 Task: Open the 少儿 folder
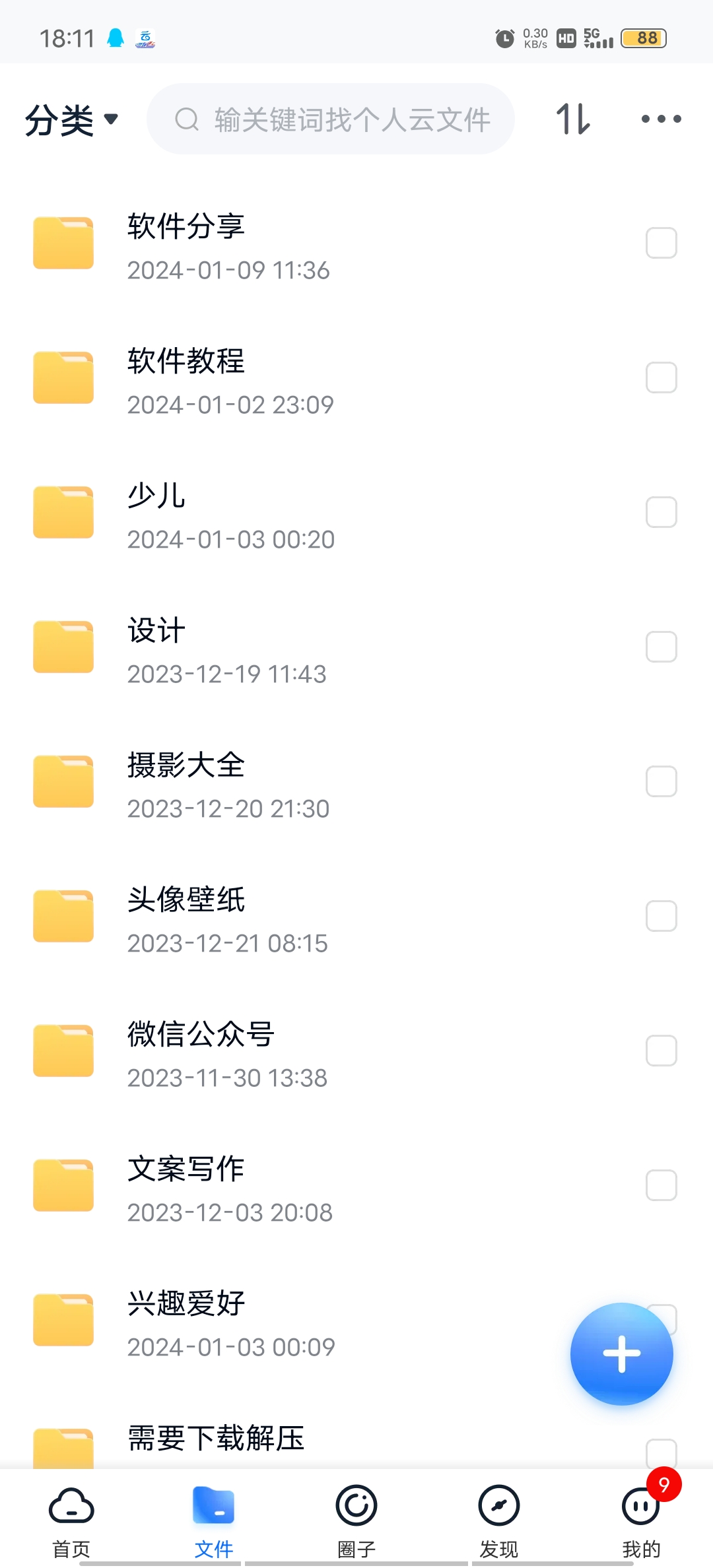264,513
